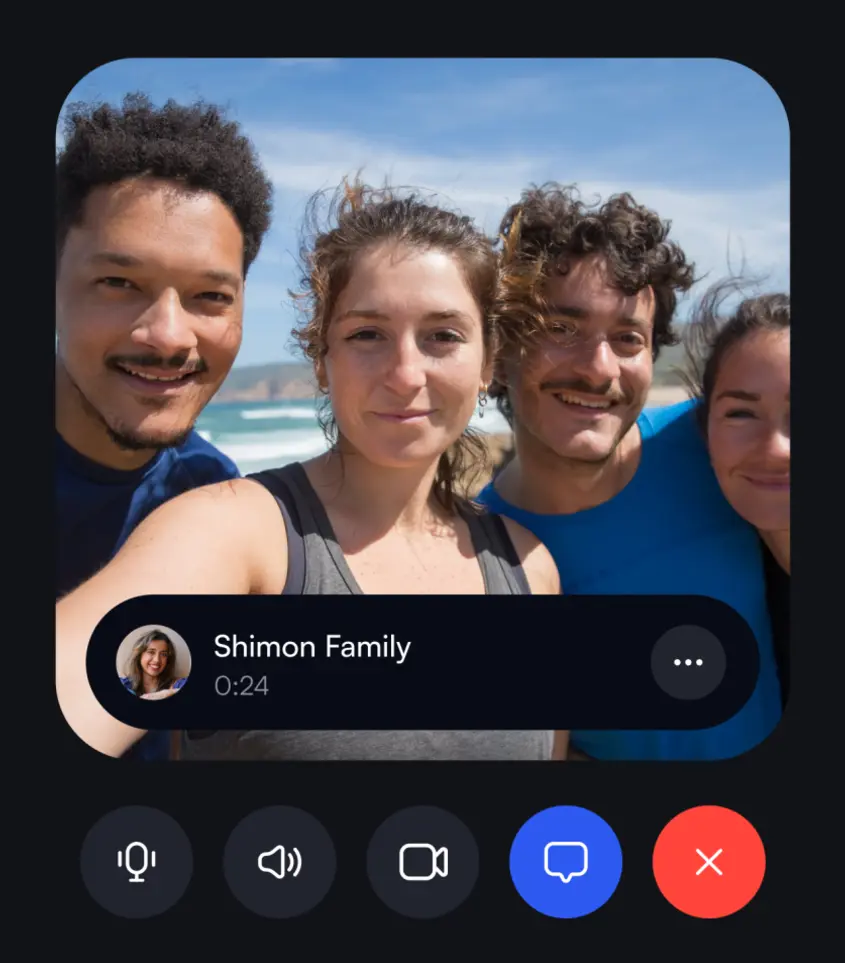Mute the microphone
Viewport: 845px width, 963px height.
tap(136, 862)
